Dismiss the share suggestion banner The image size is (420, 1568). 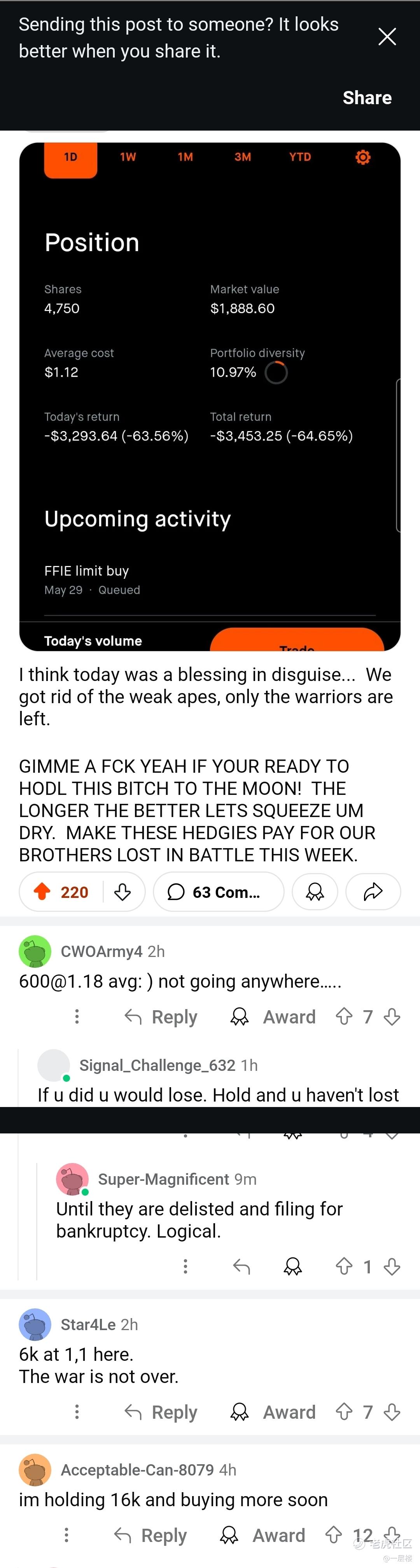coord(387,37)
